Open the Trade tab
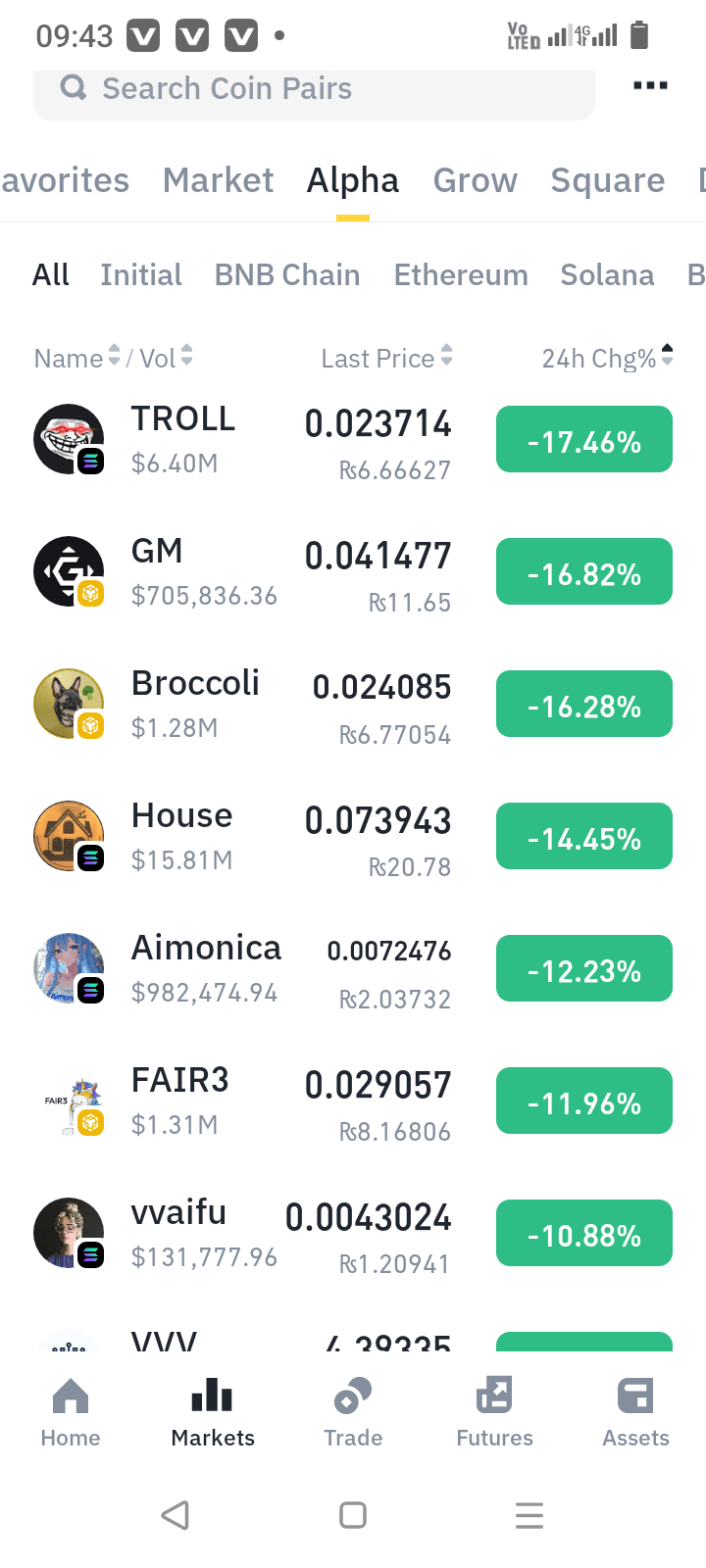The height and width of the screenshot is (1568, 706). click(x=353, y=1412)
